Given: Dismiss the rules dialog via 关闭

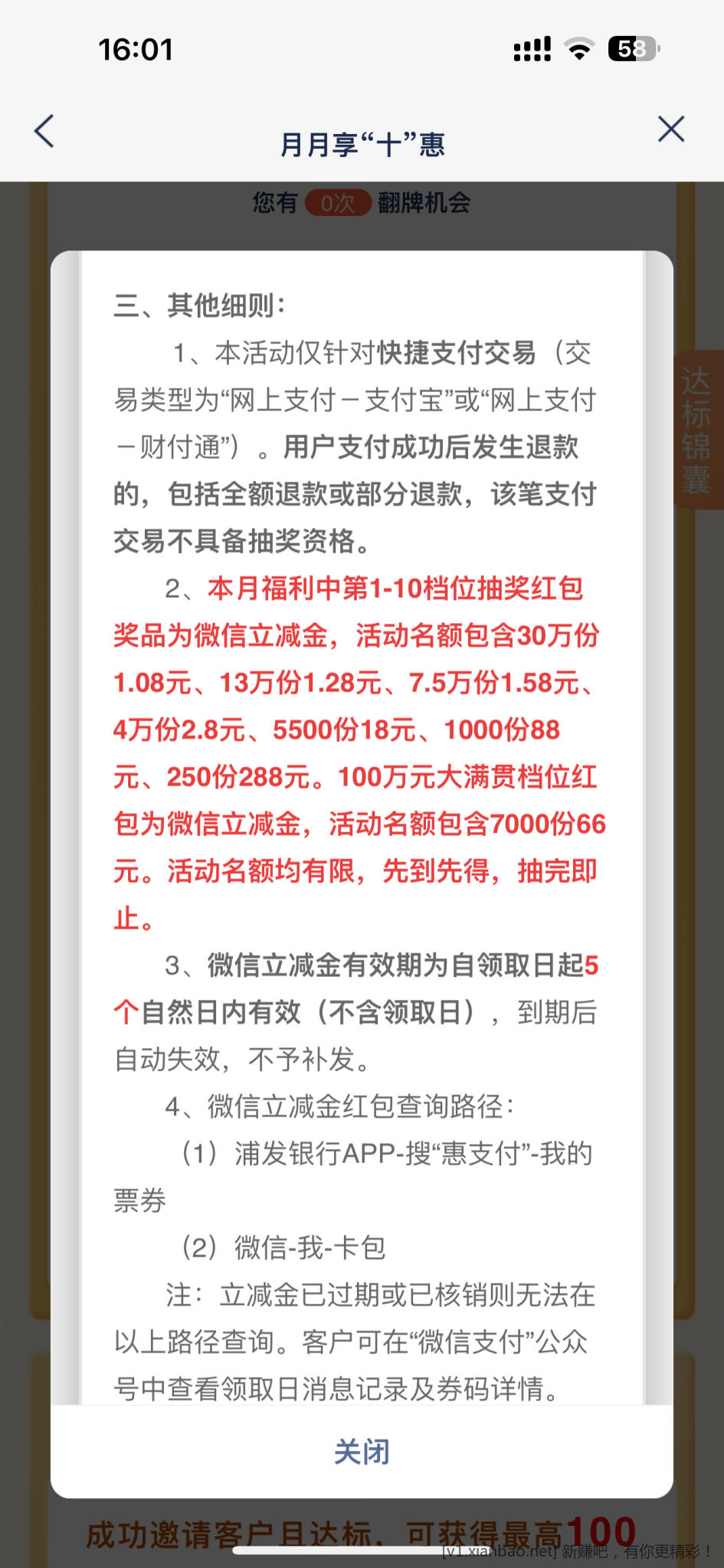Looking at the screenshot, I should click(362, 1452).
